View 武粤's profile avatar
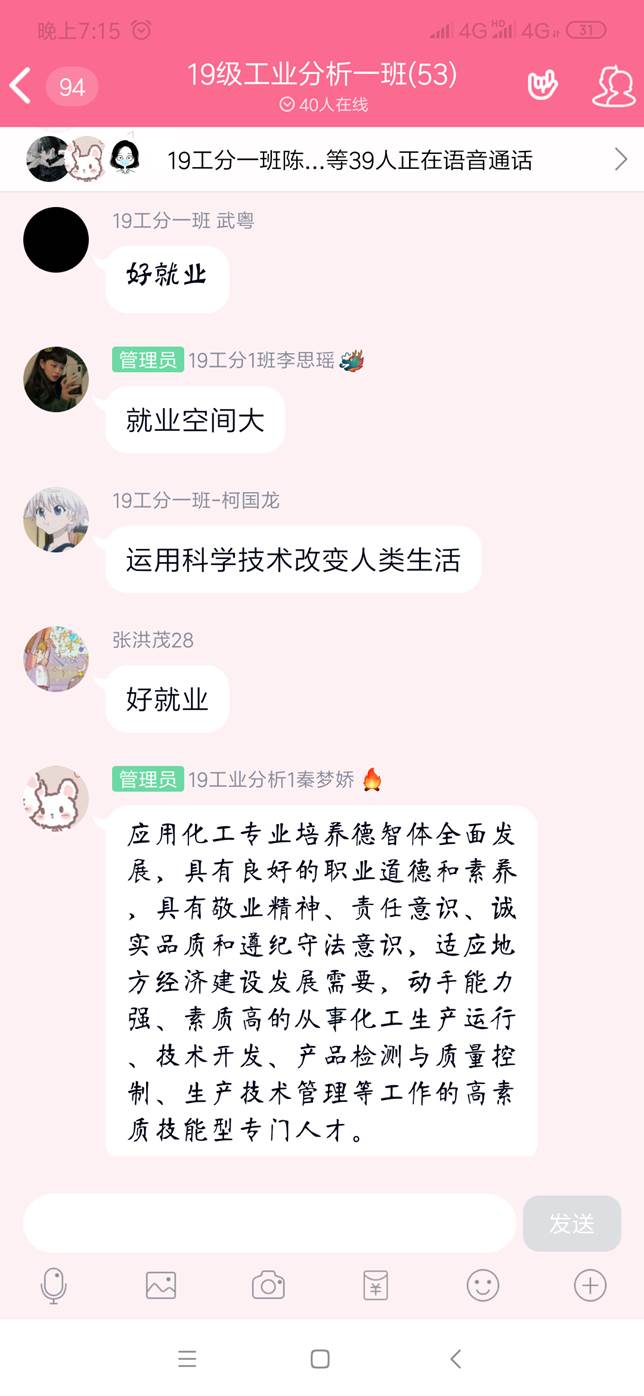This screenshot has height=1396, width=644. 56,240
